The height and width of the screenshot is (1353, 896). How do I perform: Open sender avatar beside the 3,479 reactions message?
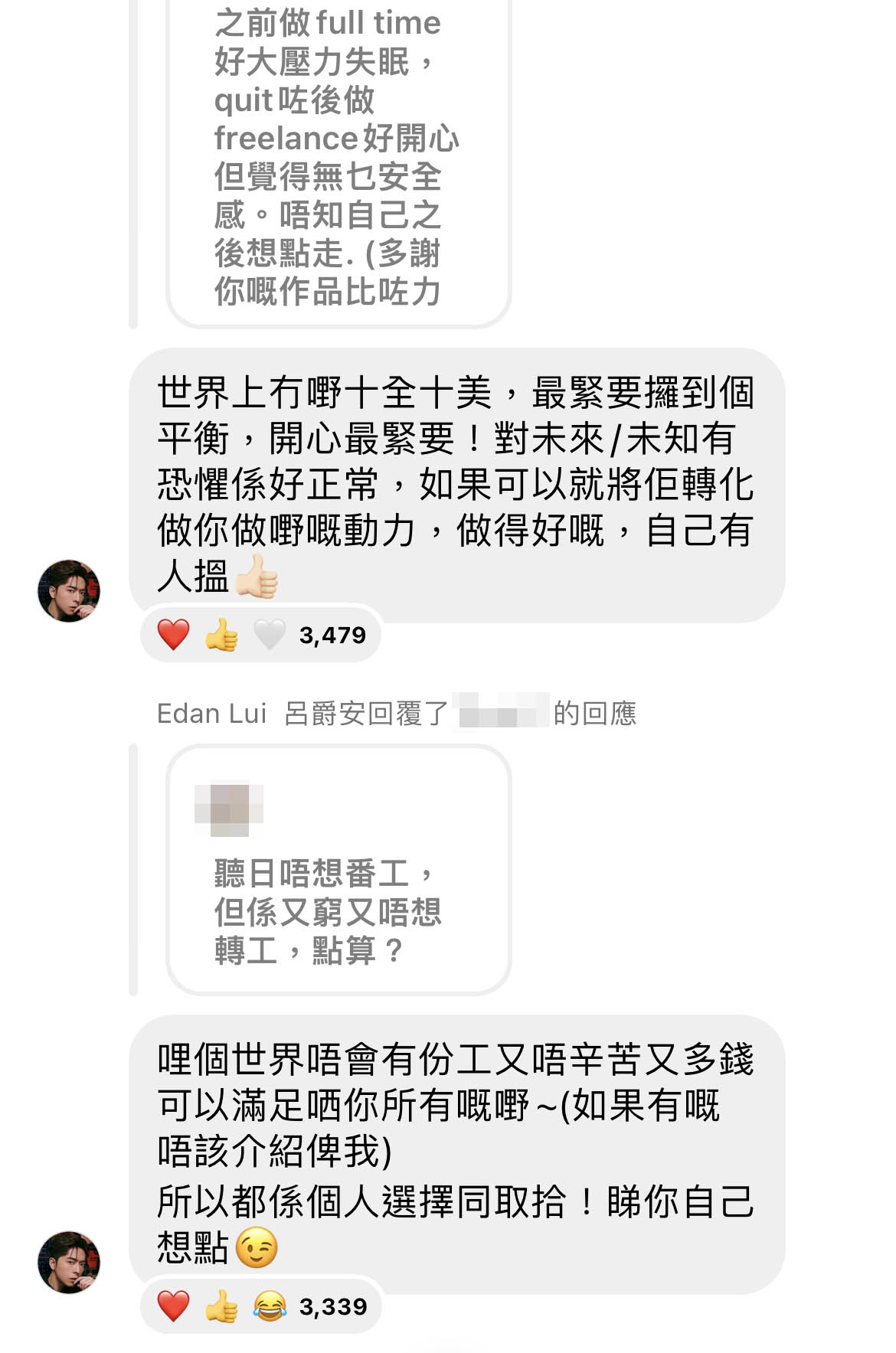[x=69, y=590]
